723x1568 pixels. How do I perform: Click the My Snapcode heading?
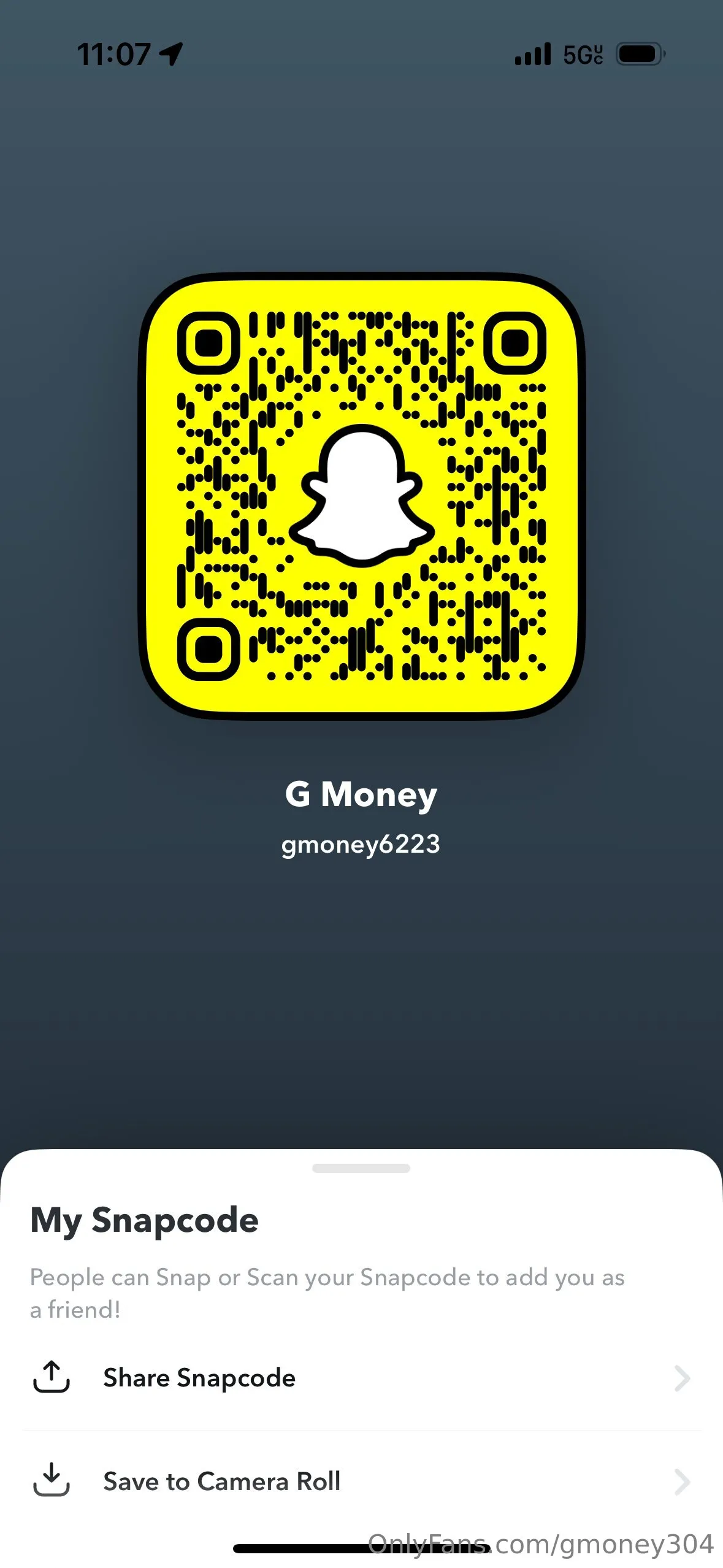coord(144,1219)
